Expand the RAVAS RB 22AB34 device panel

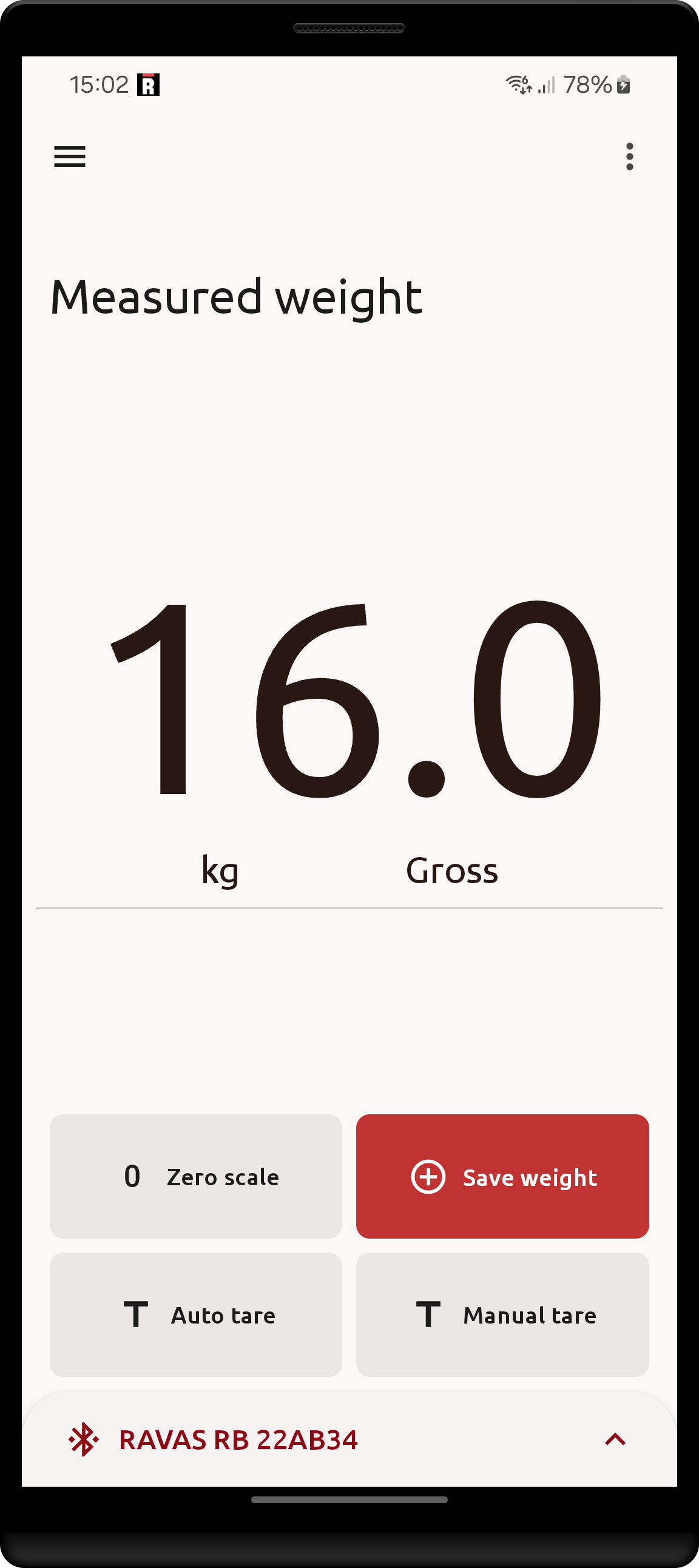pyautogui.click(x=615, y=1439)
